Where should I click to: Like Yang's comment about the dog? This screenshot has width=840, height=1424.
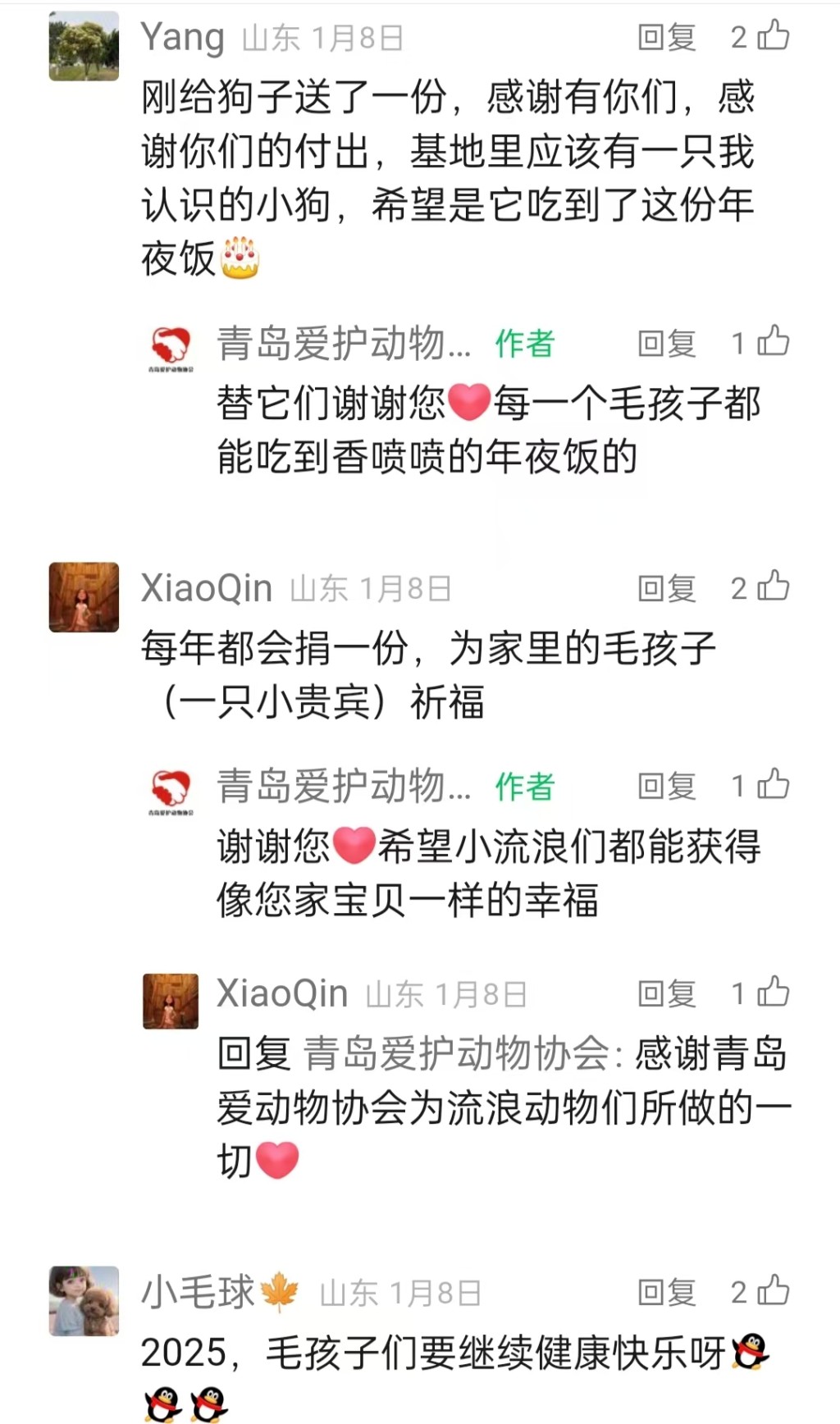[x=773, y=36]
